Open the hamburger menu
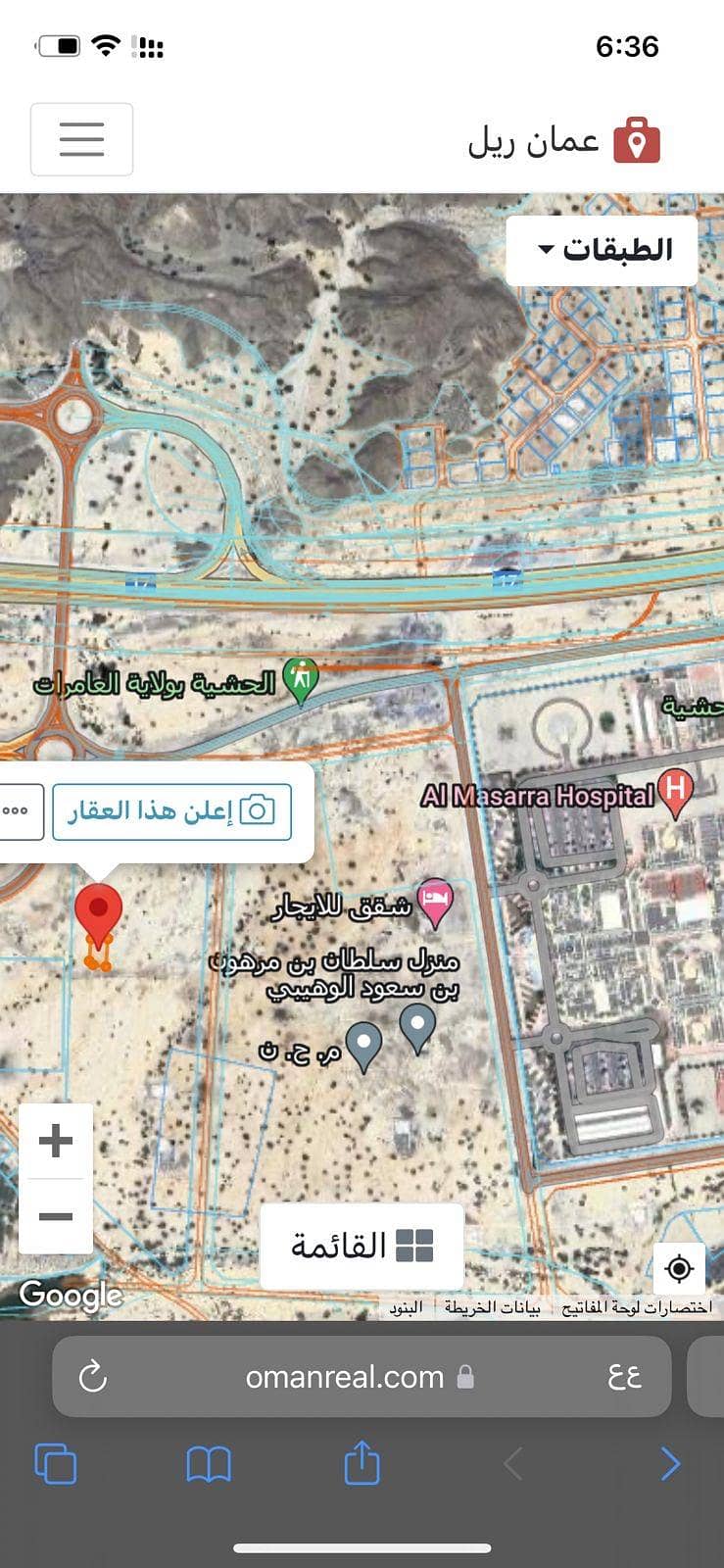Viewport: 724px width, 1568px height. point(81,139)
